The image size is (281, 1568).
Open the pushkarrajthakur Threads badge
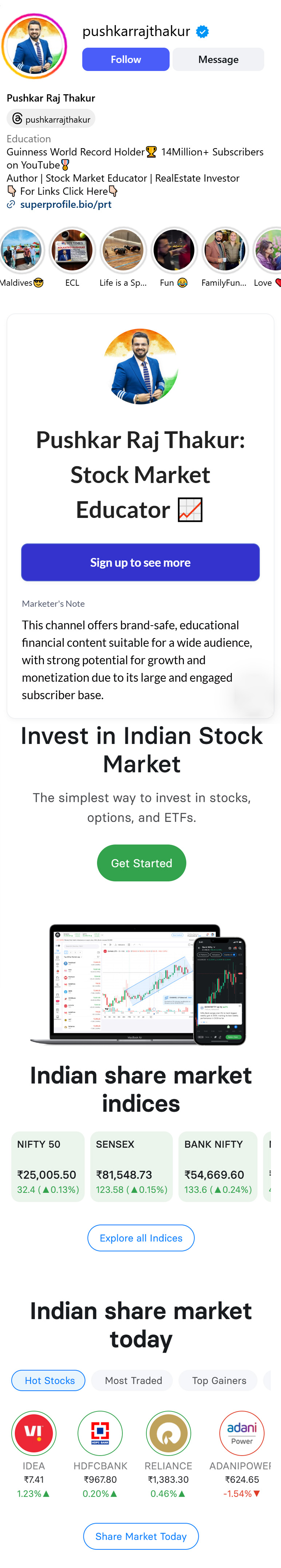click(x=51, y=119)
